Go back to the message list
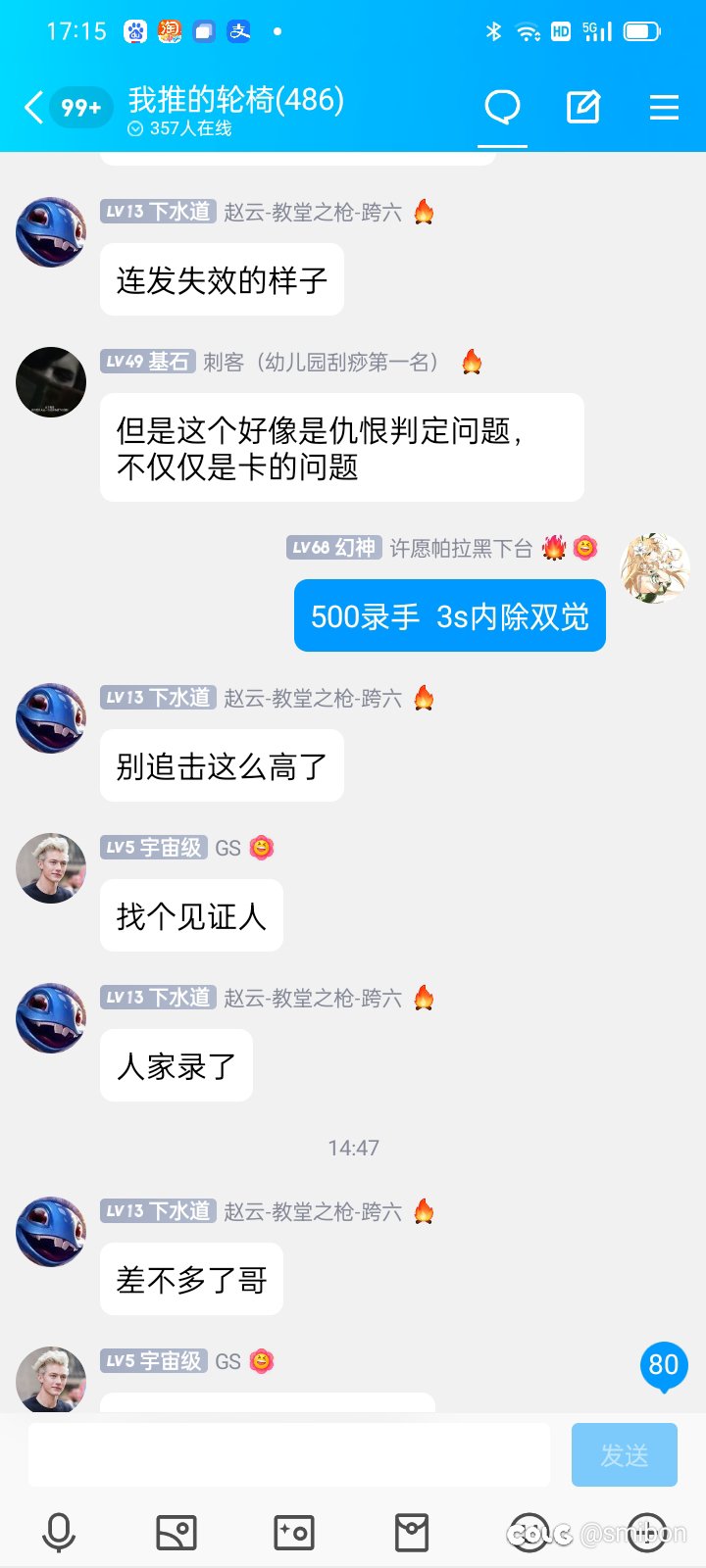 33,107
